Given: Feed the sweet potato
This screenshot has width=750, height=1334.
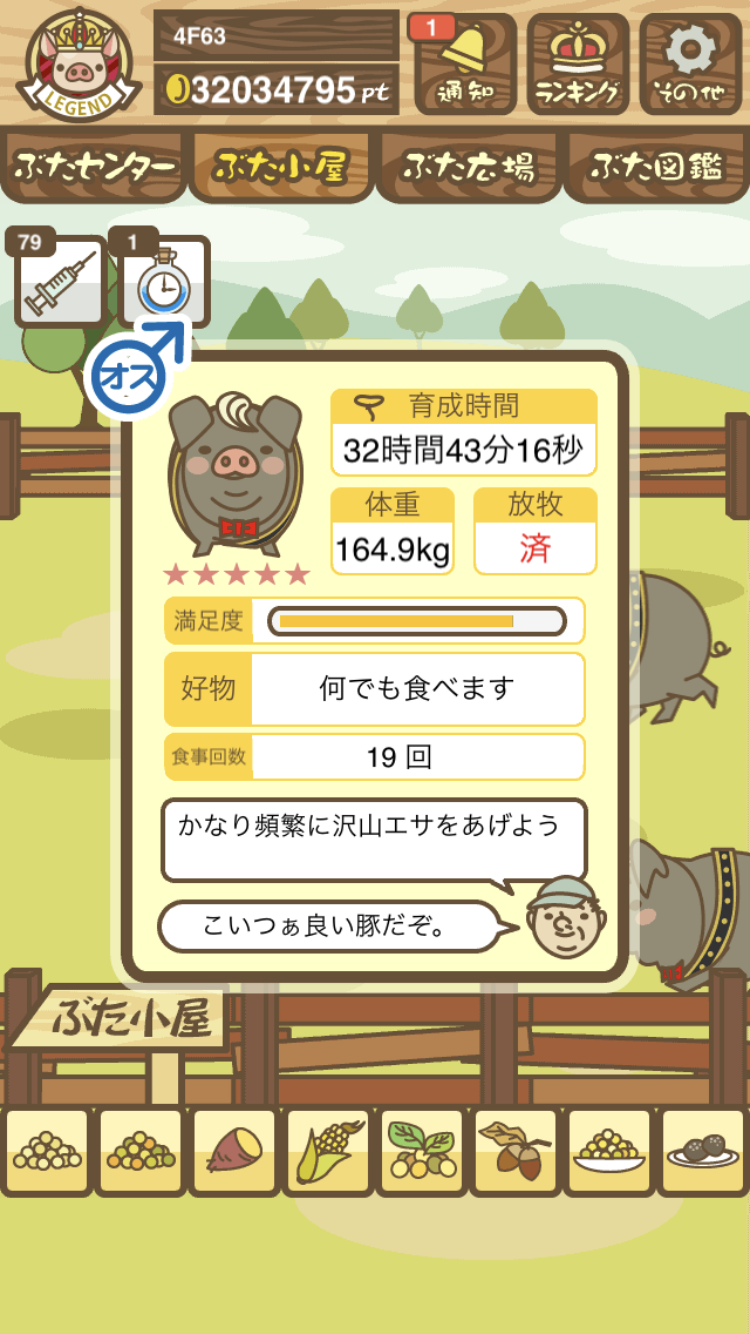Looking at the screenshot, I should 234,1151.
